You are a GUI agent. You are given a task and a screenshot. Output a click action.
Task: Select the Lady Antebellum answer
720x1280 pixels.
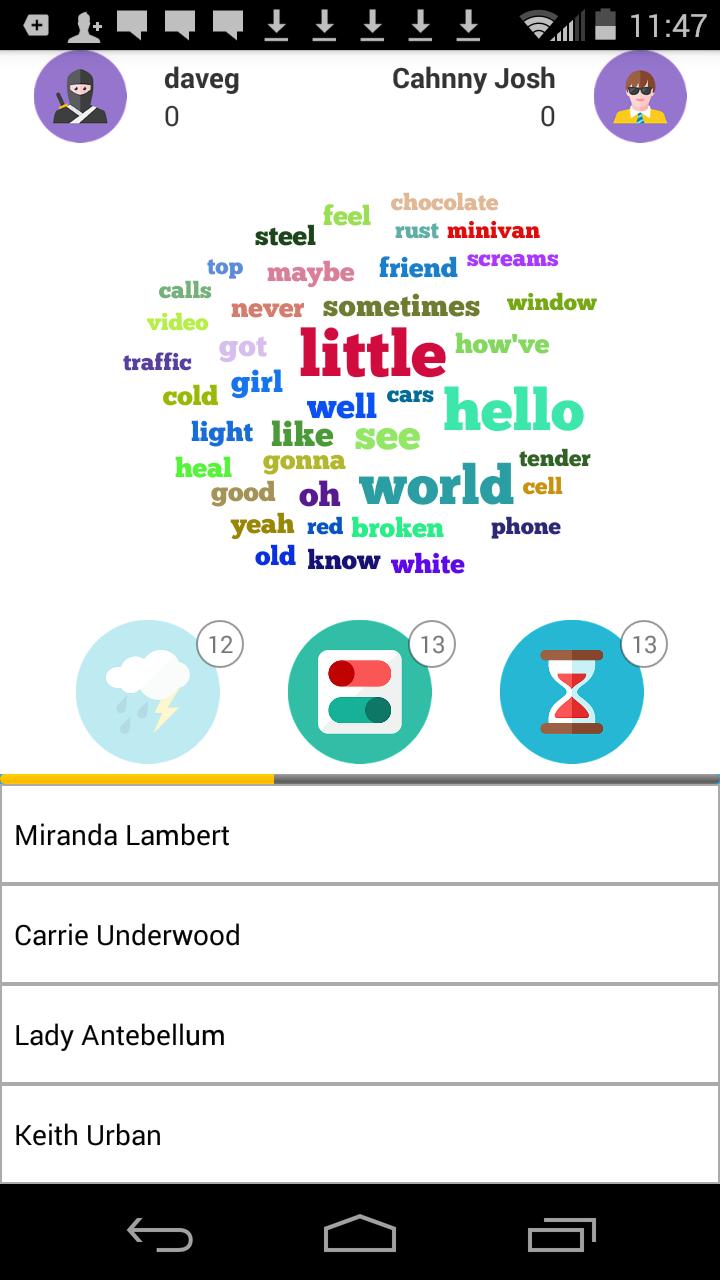coord(360,1035)
